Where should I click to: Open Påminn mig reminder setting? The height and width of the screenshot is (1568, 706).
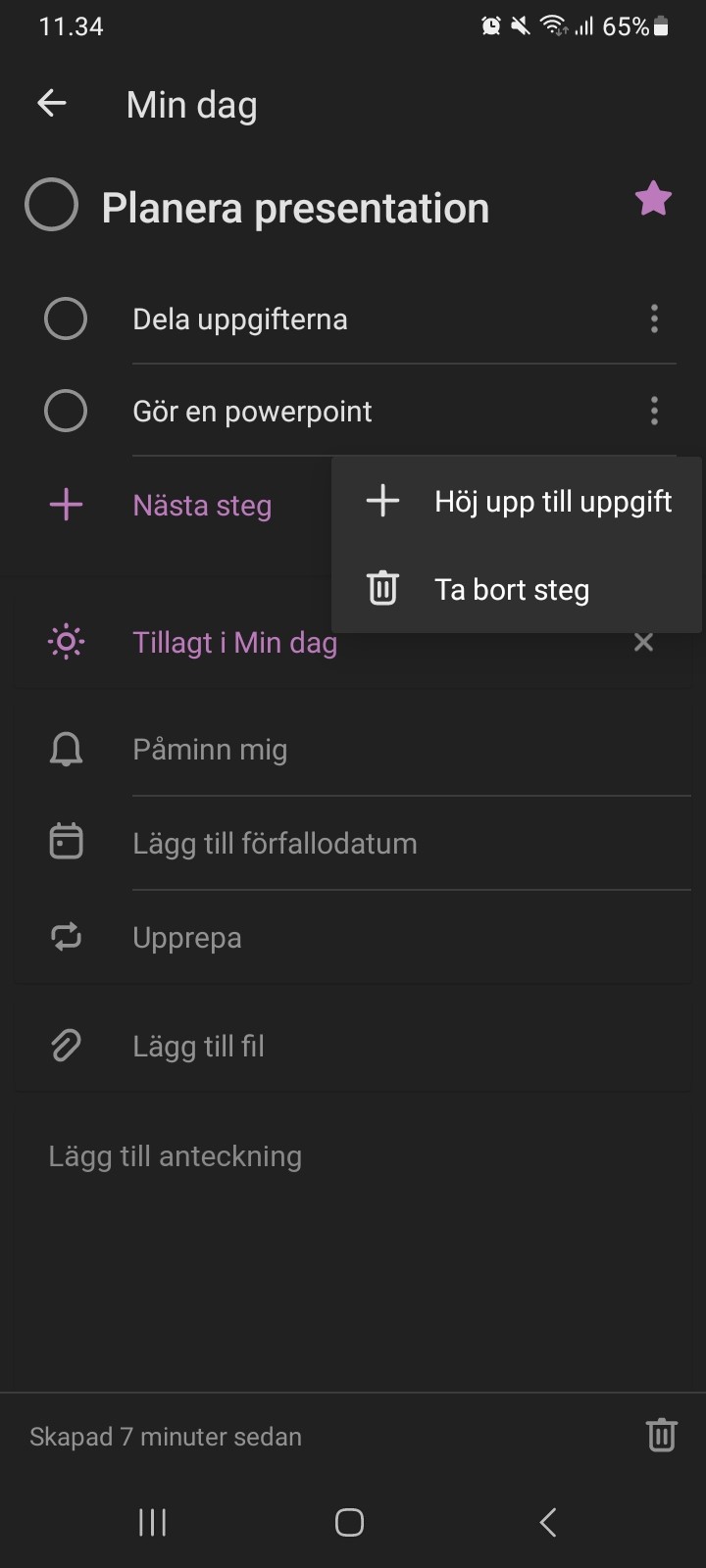tap(353, 750)
